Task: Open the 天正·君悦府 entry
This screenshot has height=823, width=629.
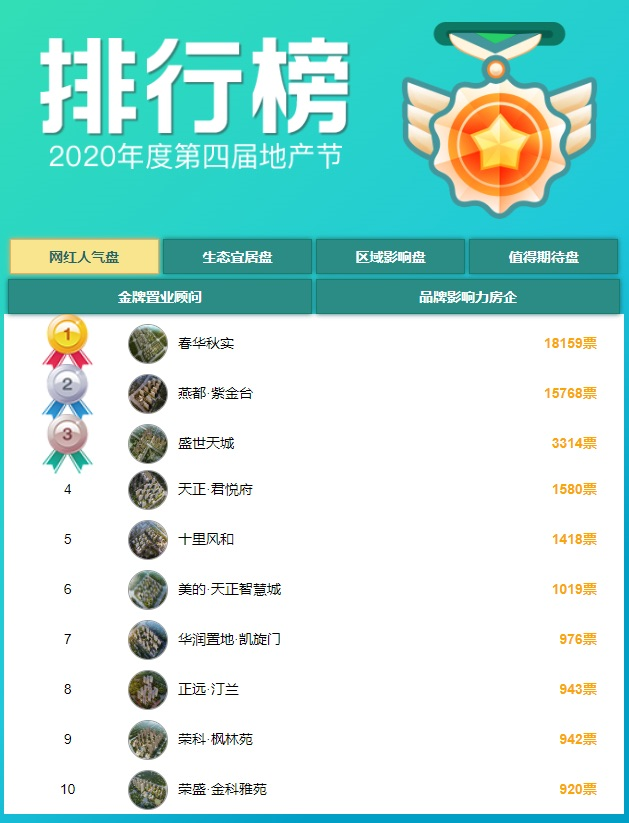Action: (x=215, y=489)
